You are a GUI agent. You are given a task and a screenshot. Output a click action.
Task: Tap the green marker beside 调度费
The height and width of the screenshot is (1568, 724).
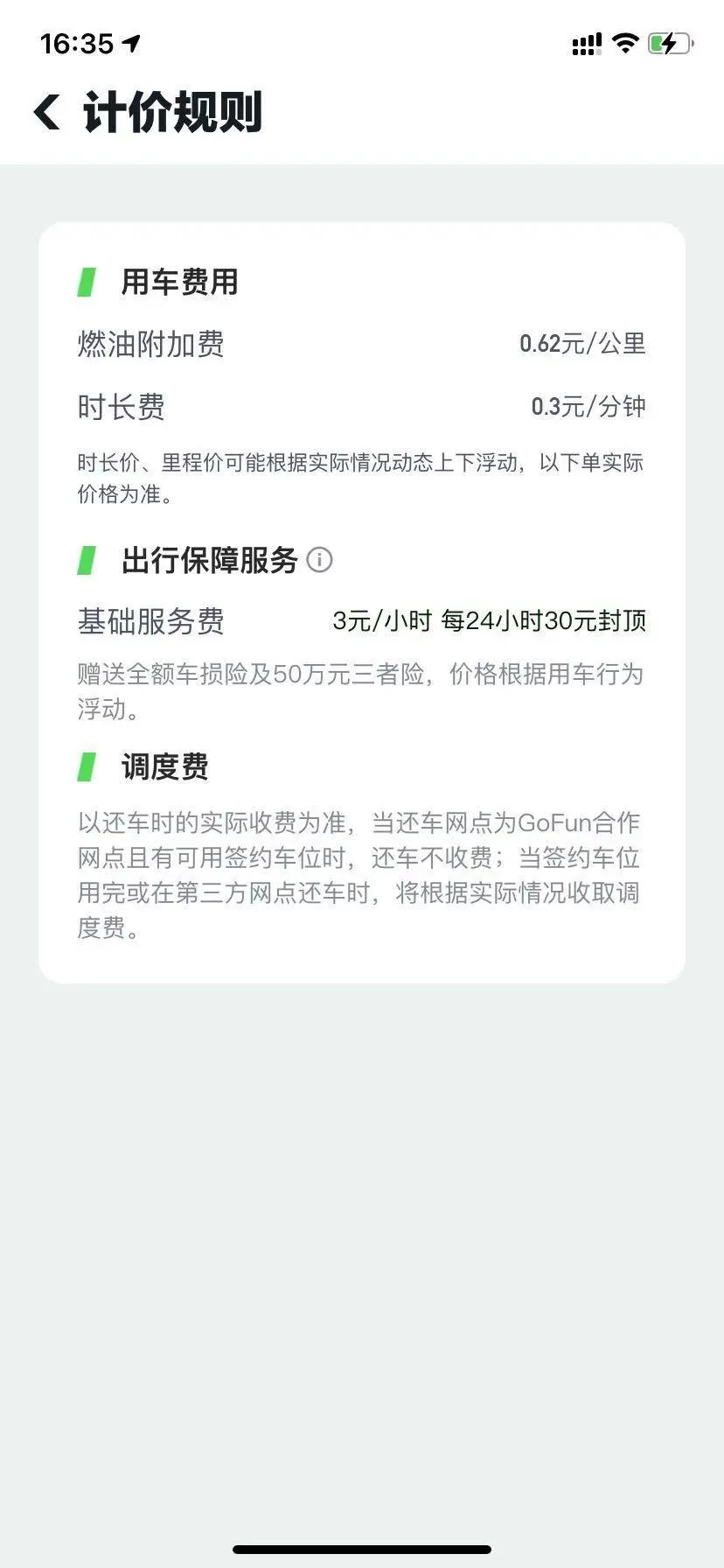pyautogui.click(x=87, y=767)
